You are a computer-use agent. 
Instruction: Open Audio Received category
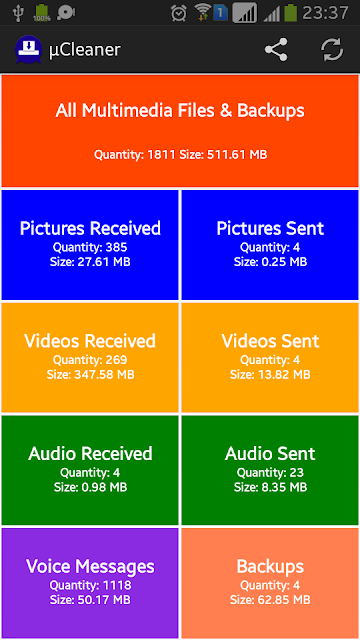click(x=90, y=470)
